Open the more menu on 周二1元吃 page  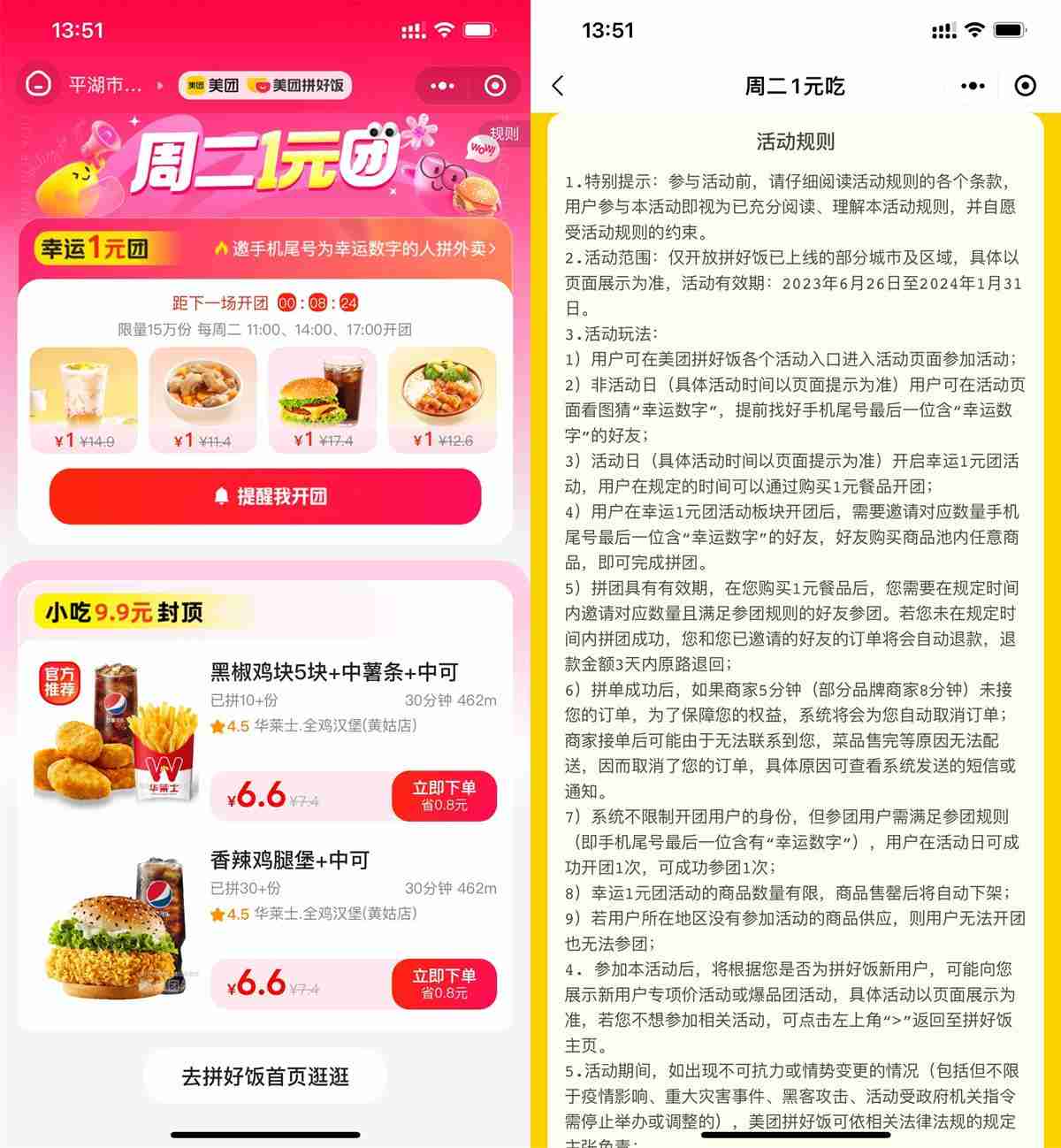[972, 86]
